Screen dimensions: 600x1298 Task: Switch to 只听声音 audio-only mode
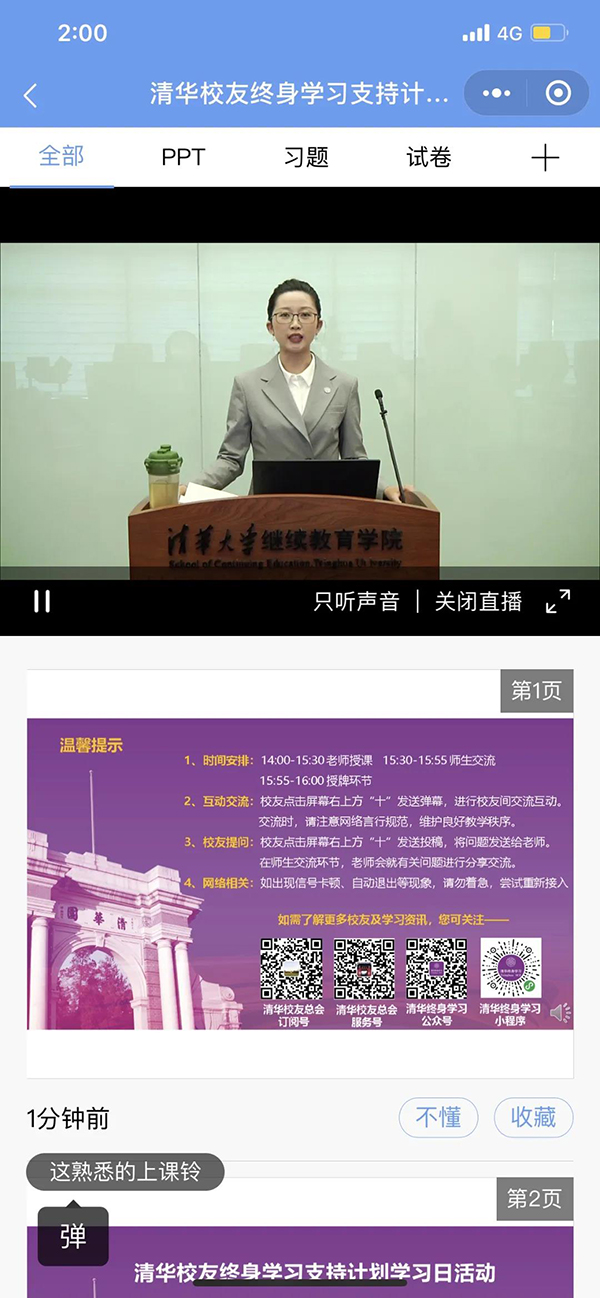356,601
